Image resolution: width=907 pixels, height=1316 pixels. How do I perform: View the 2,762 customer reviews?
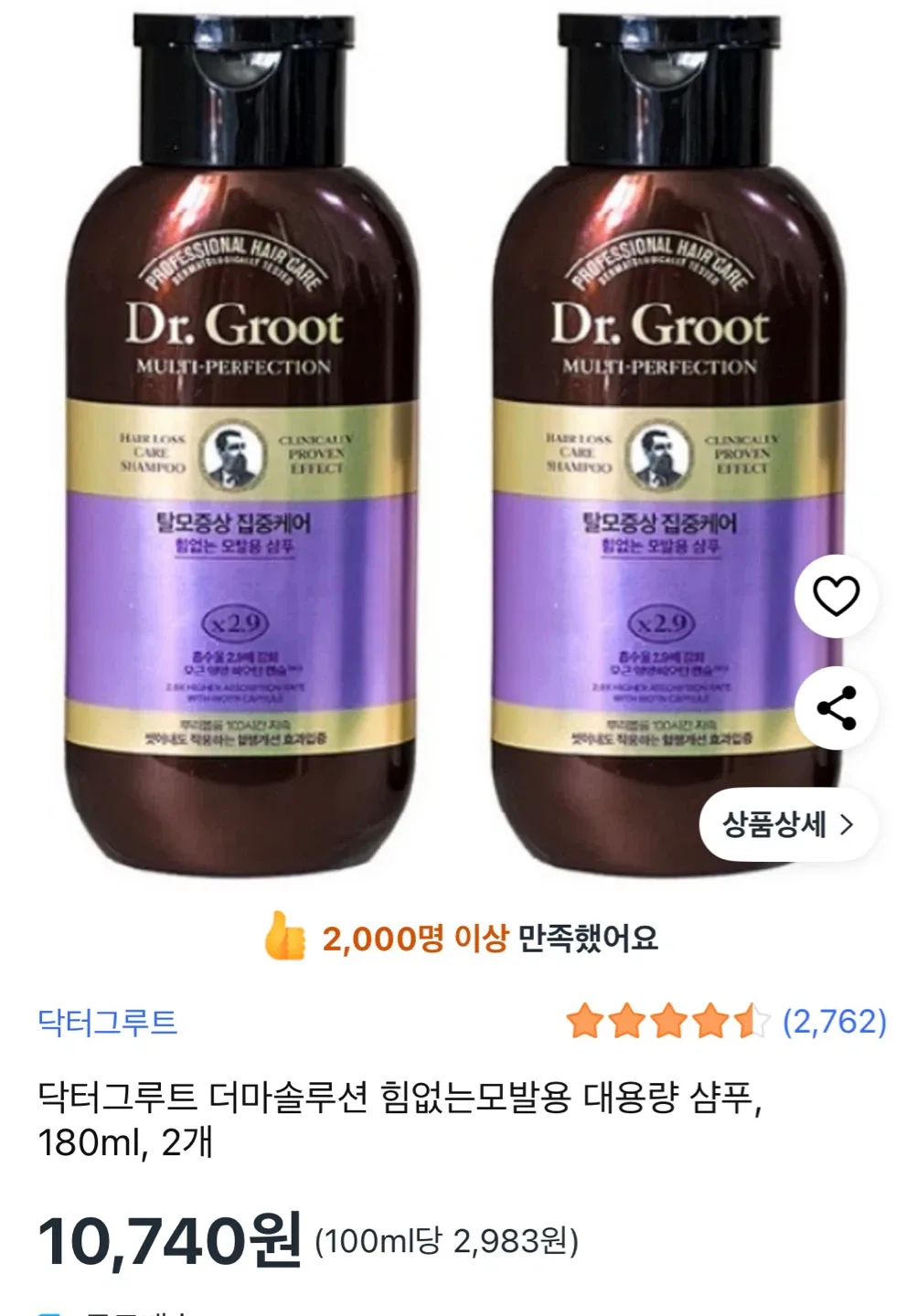[x=834, y=1021]
